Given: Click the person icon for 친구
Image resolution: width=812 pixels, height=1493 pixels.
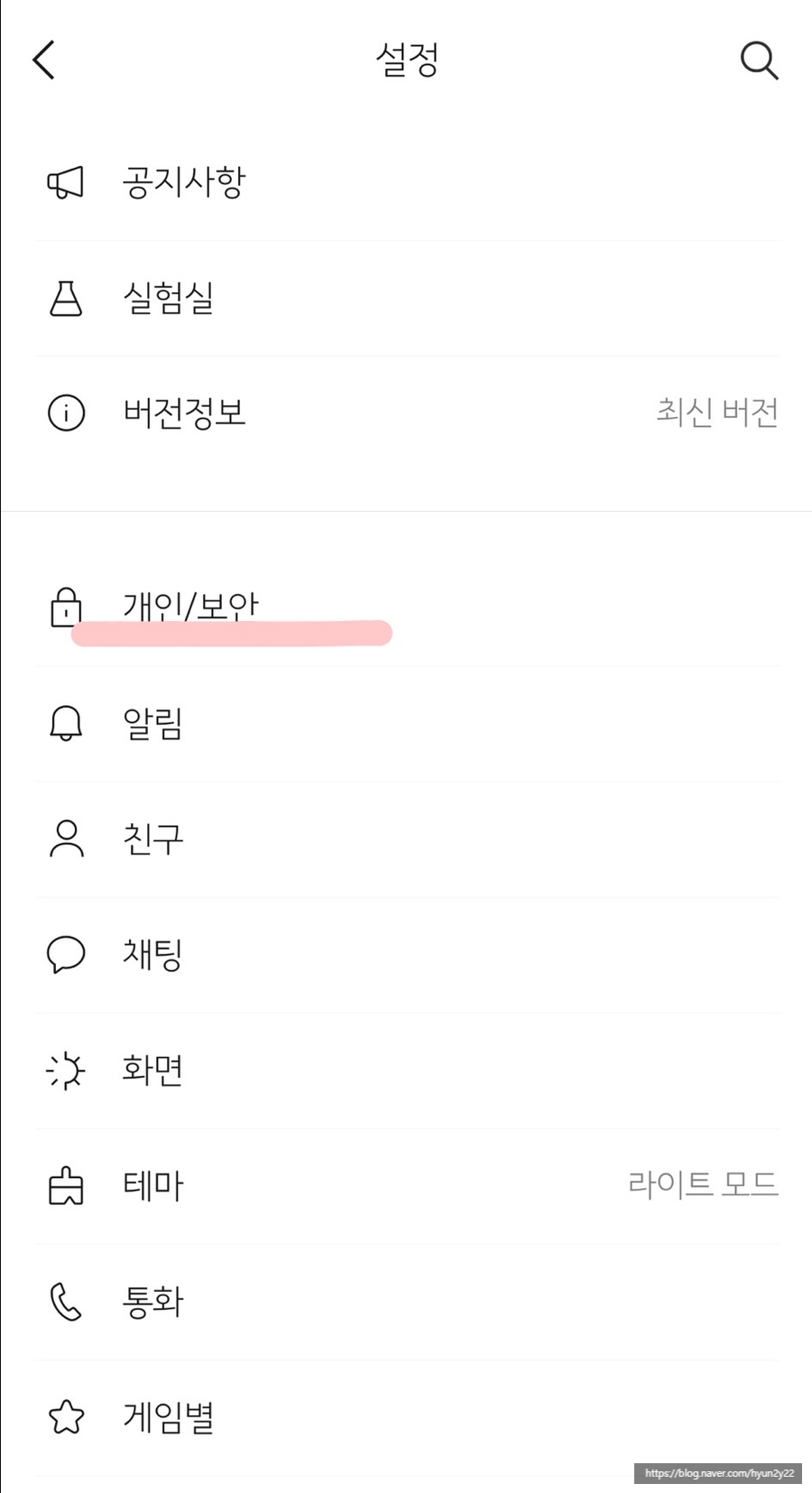Looking at the screenshot, I should (66, 838).
